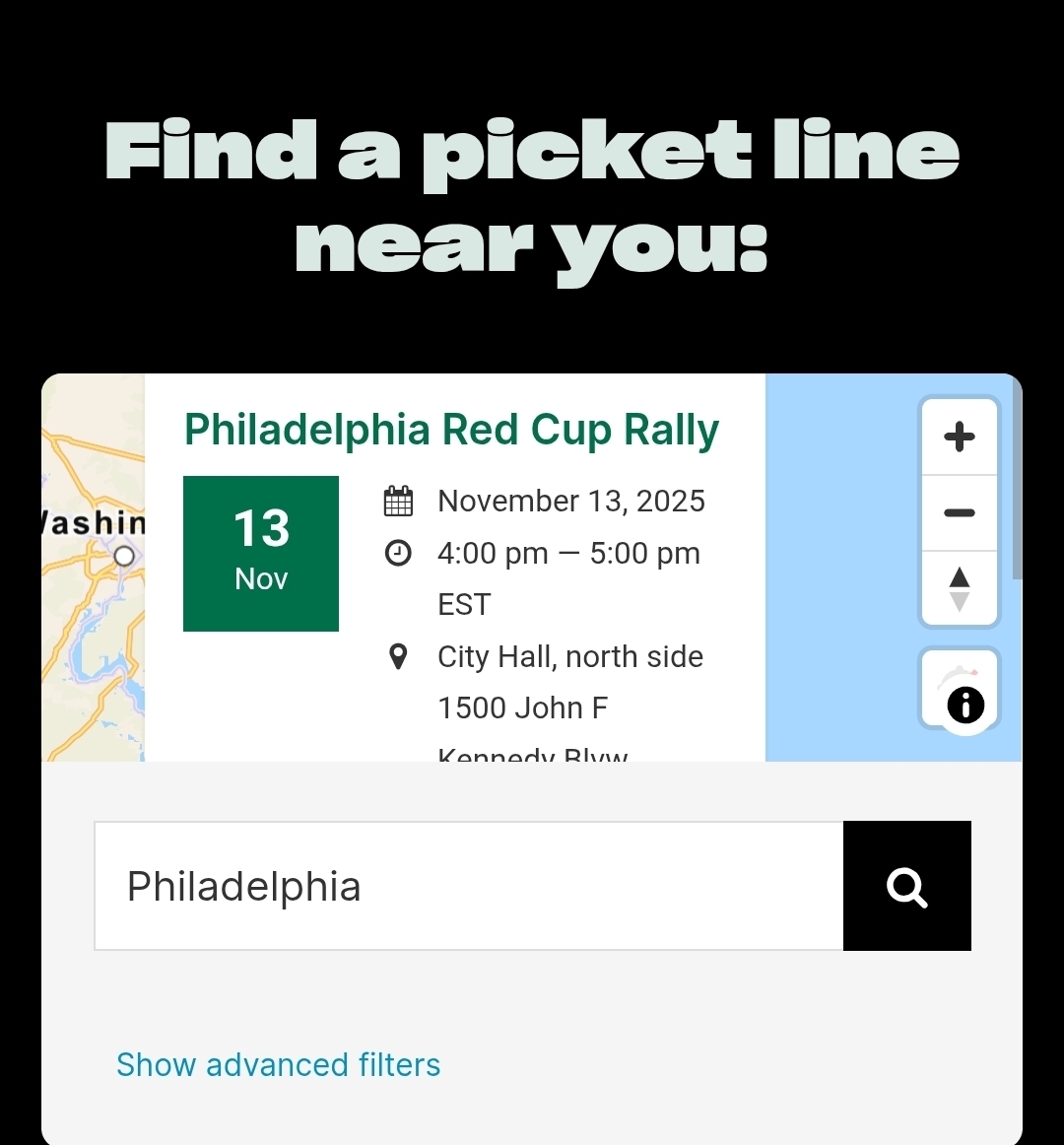Zoom out on the map
The image size is (1064, 1145).
(960, 512)
